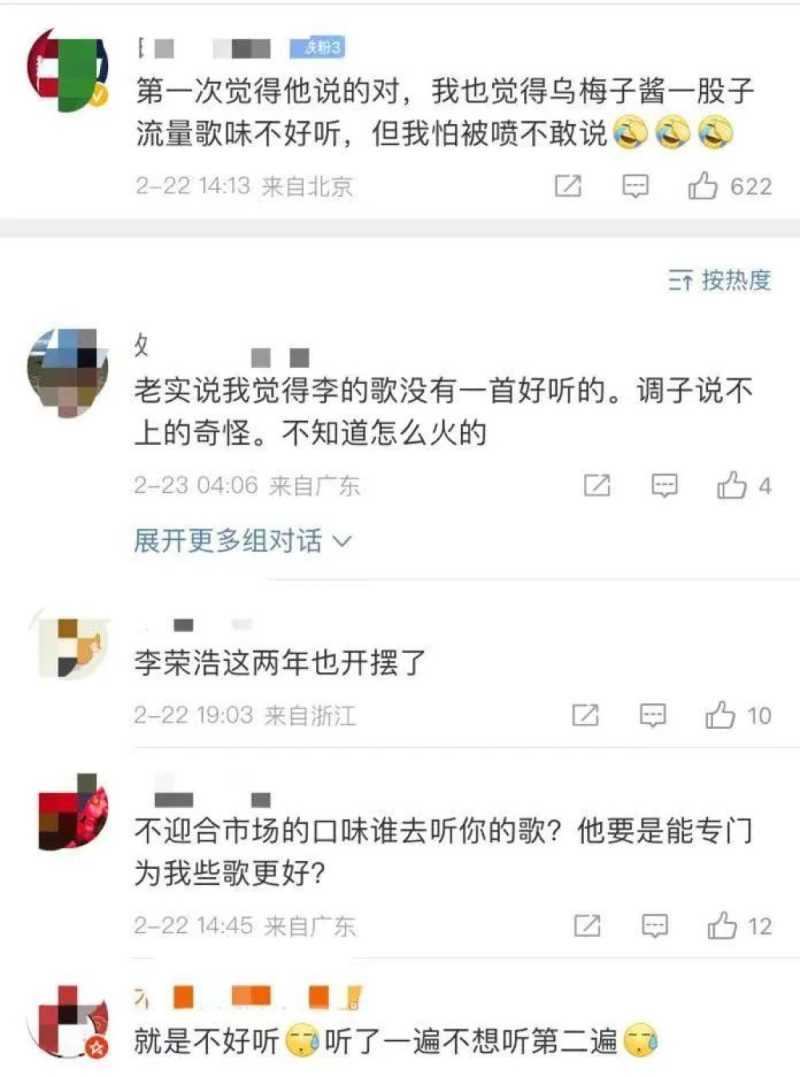Like the 李荣浩这两年也开摆了 comment
This screenshot has width=800, height=1077.
[720, 715]
